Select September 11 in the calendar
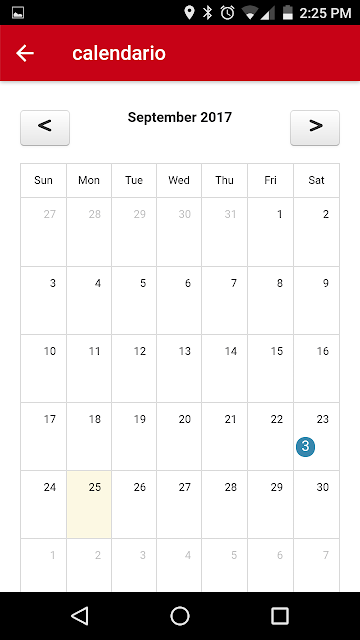This screenshot has height=640, width=360. (x=89, y=369)
